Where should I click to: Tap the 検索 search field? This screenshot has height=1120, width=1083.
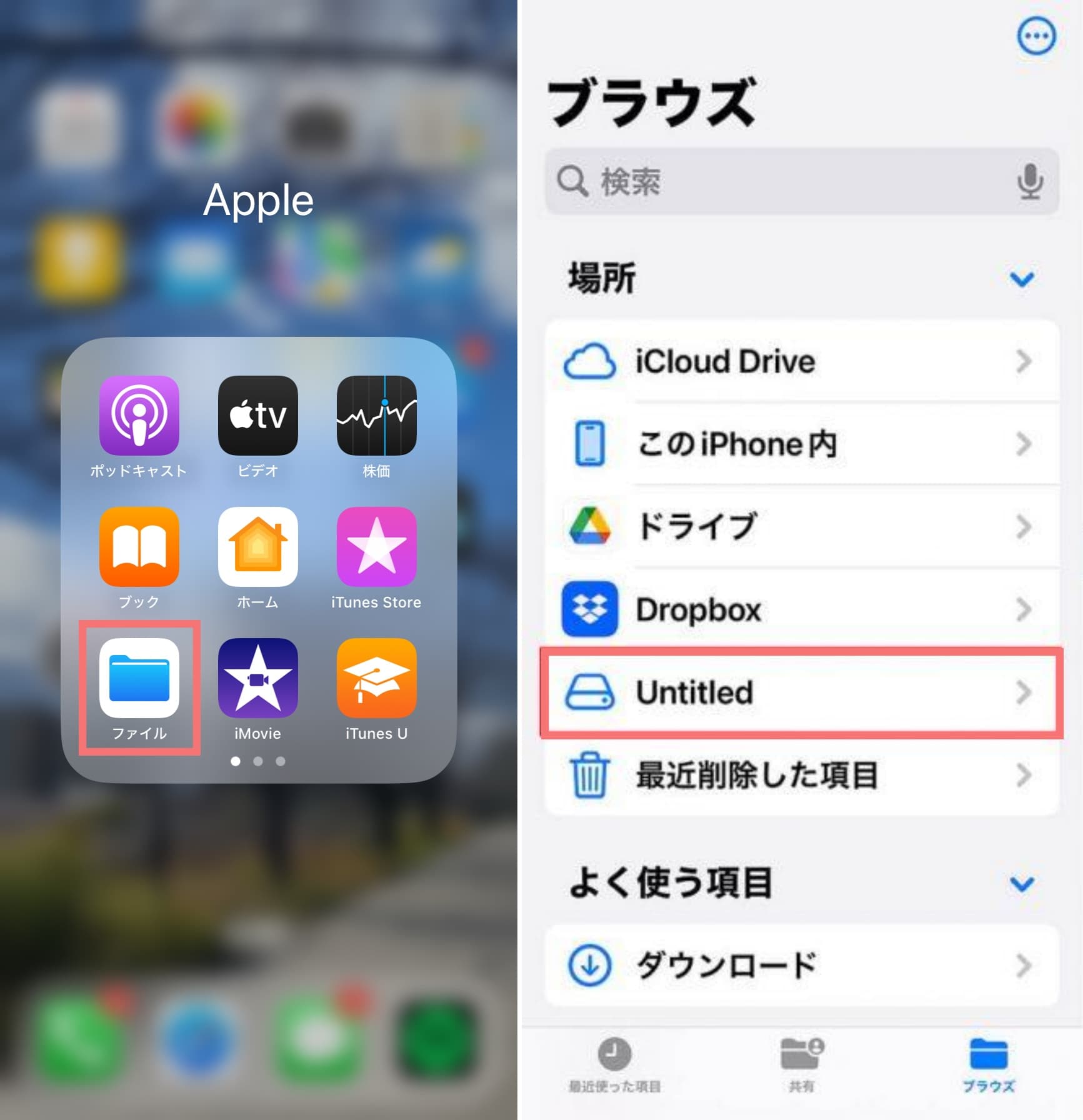781,182
